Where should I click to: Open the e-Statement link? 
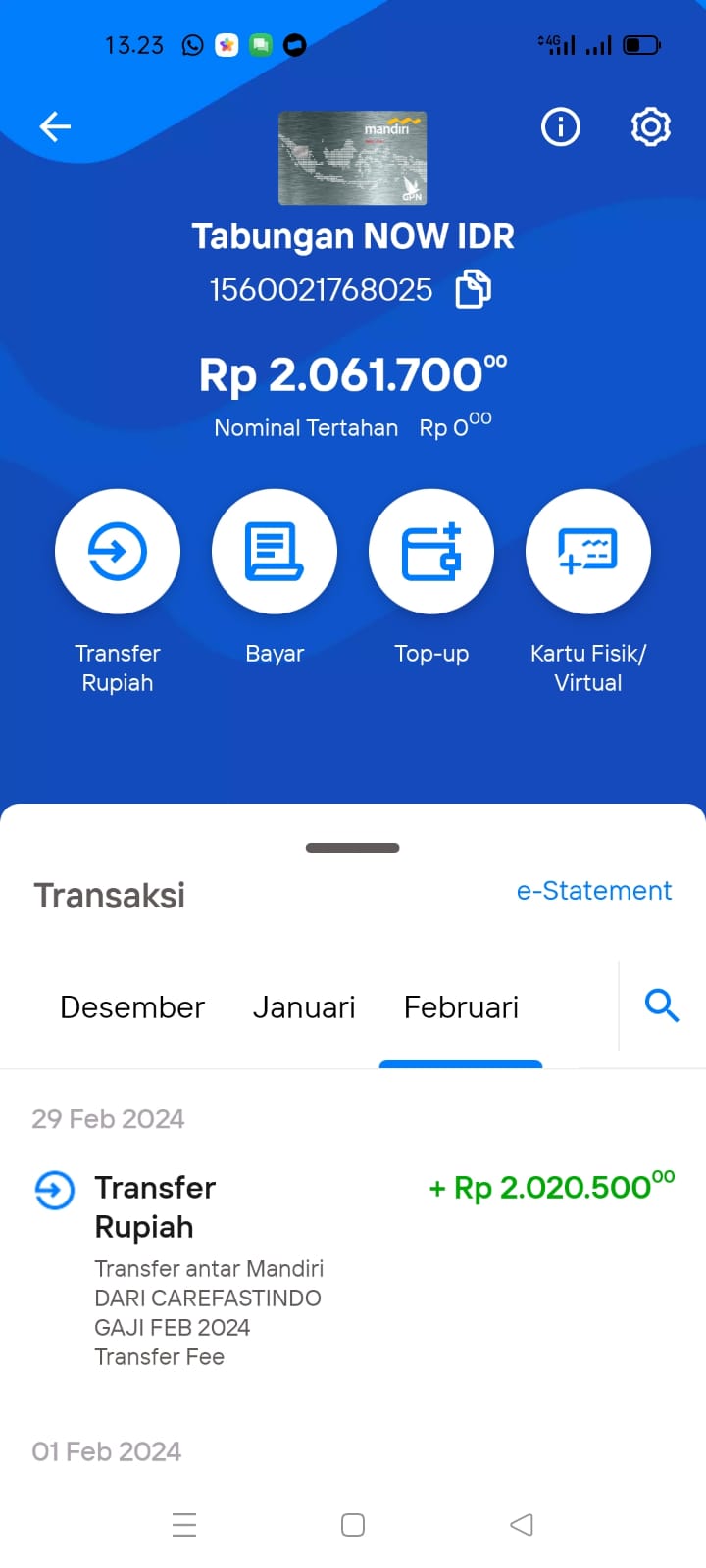[x=594, y=891]
